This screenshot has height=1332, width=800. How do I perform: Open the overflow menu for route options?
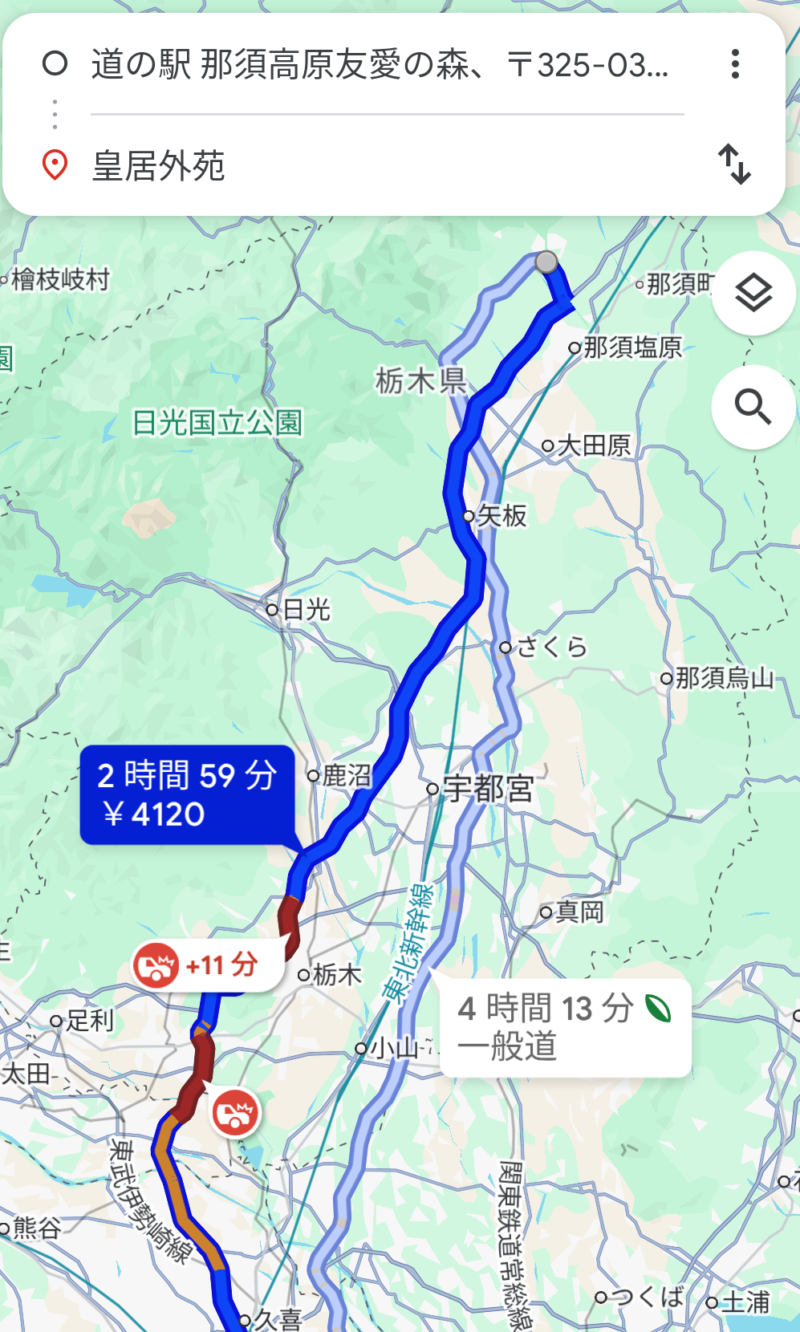click(735, 65)
